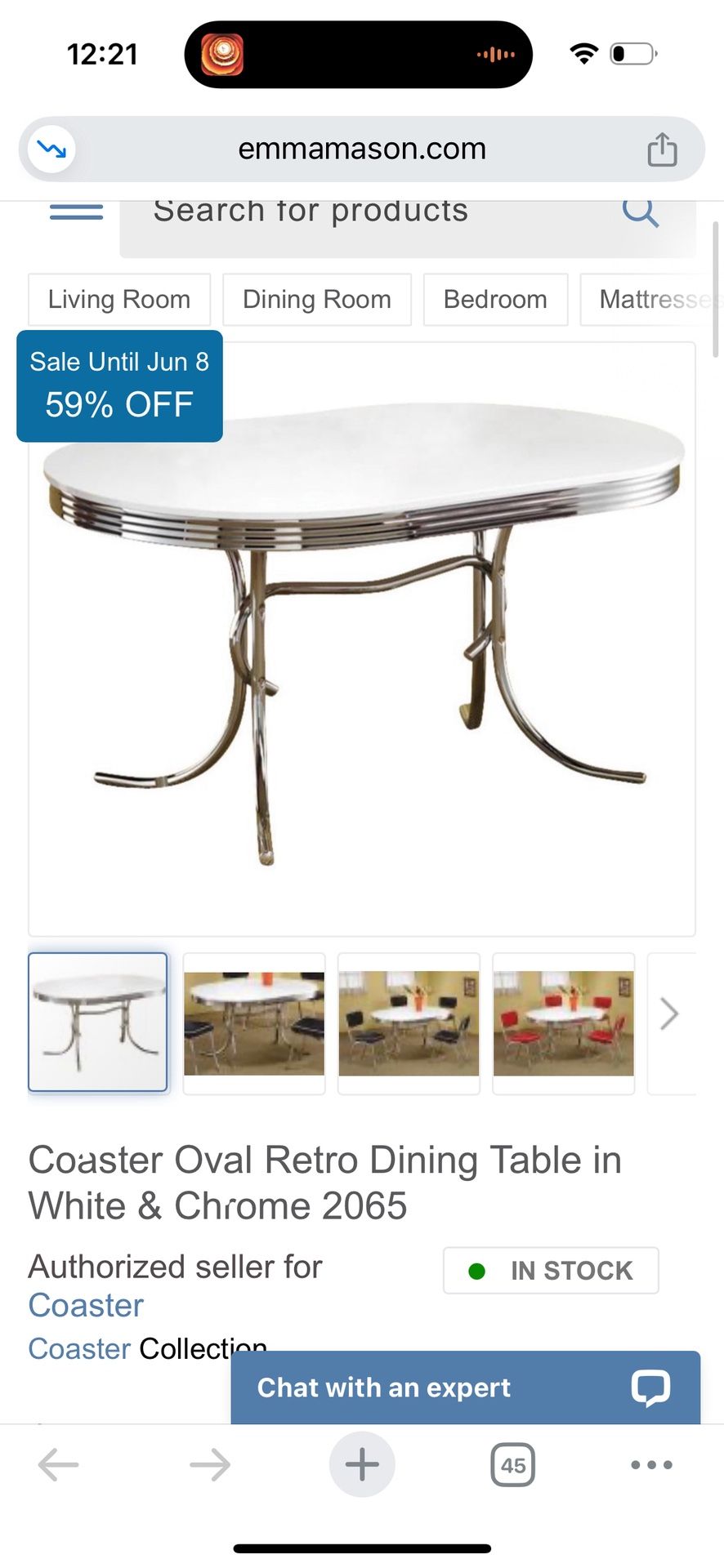This screenshot has width=724, height=1568.
Task: Open the tab switcher showing 45 tabs
Action: click(x=512, y=1464)
